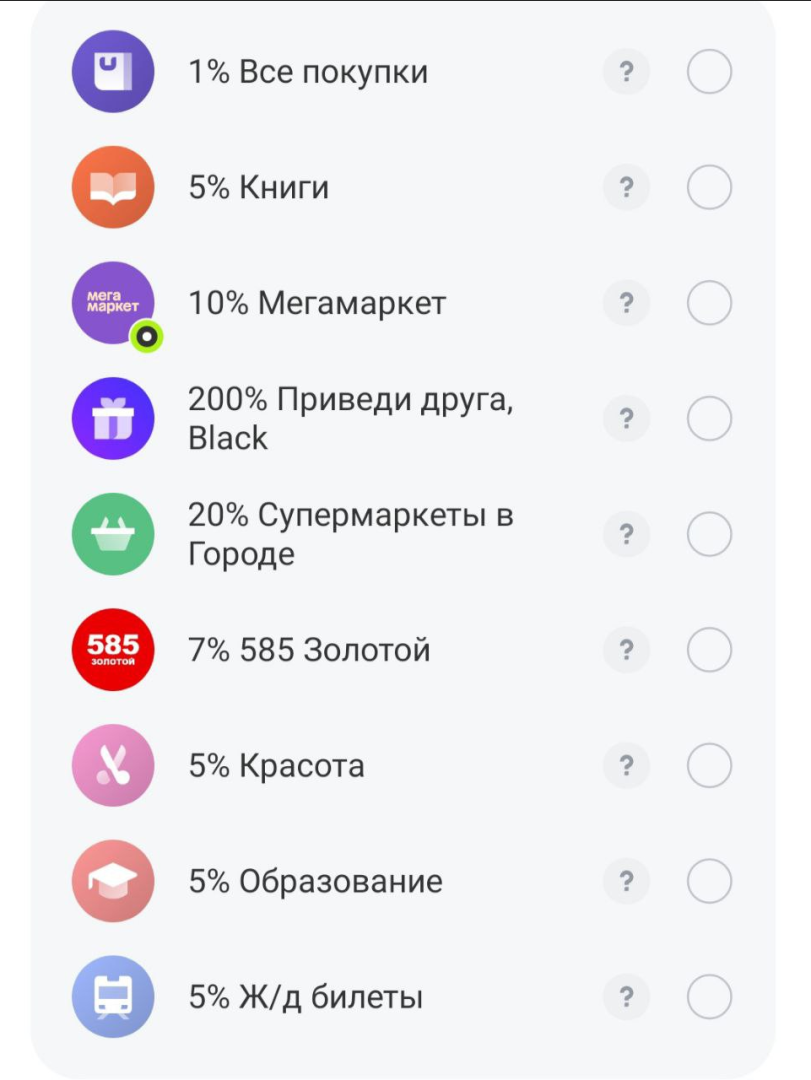Select the Книги cashback category
Screen dimensions: 811x1080
click(x=710, y=186)
